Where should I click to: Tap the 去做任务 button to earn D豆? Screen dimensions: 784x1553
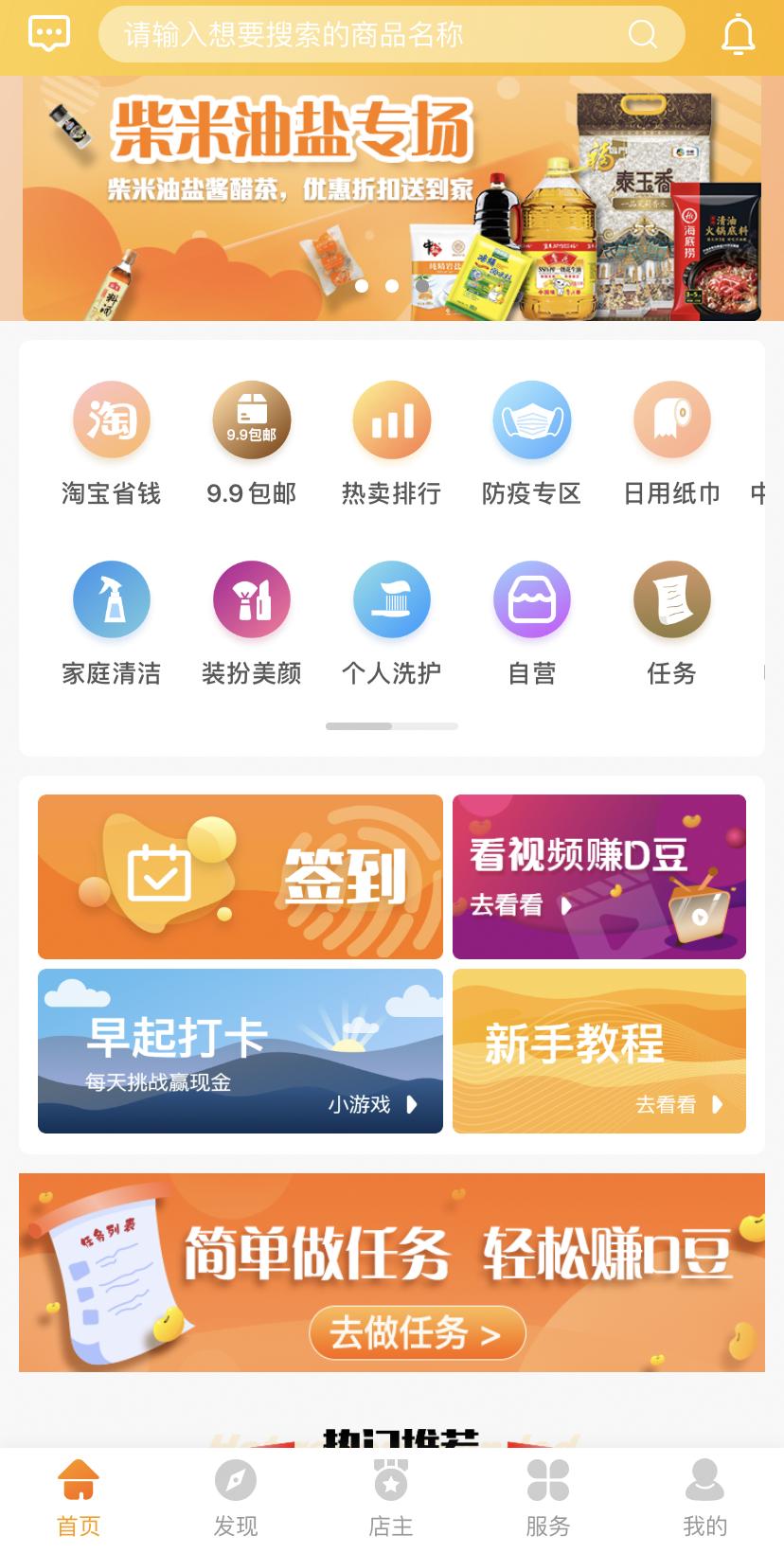(417, 1332)
